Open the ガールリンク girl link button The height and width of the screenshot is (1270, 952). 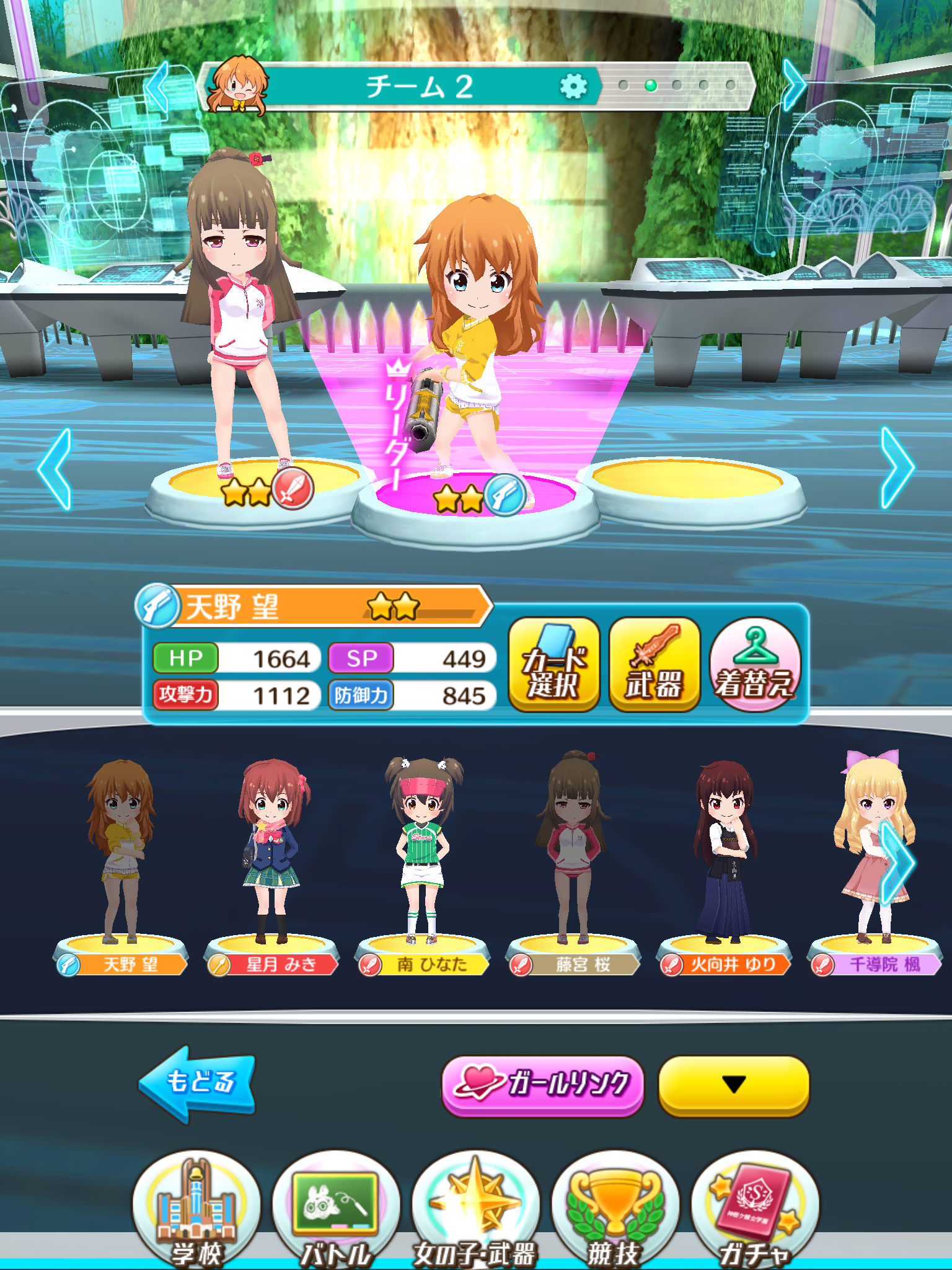[542, 1085]
